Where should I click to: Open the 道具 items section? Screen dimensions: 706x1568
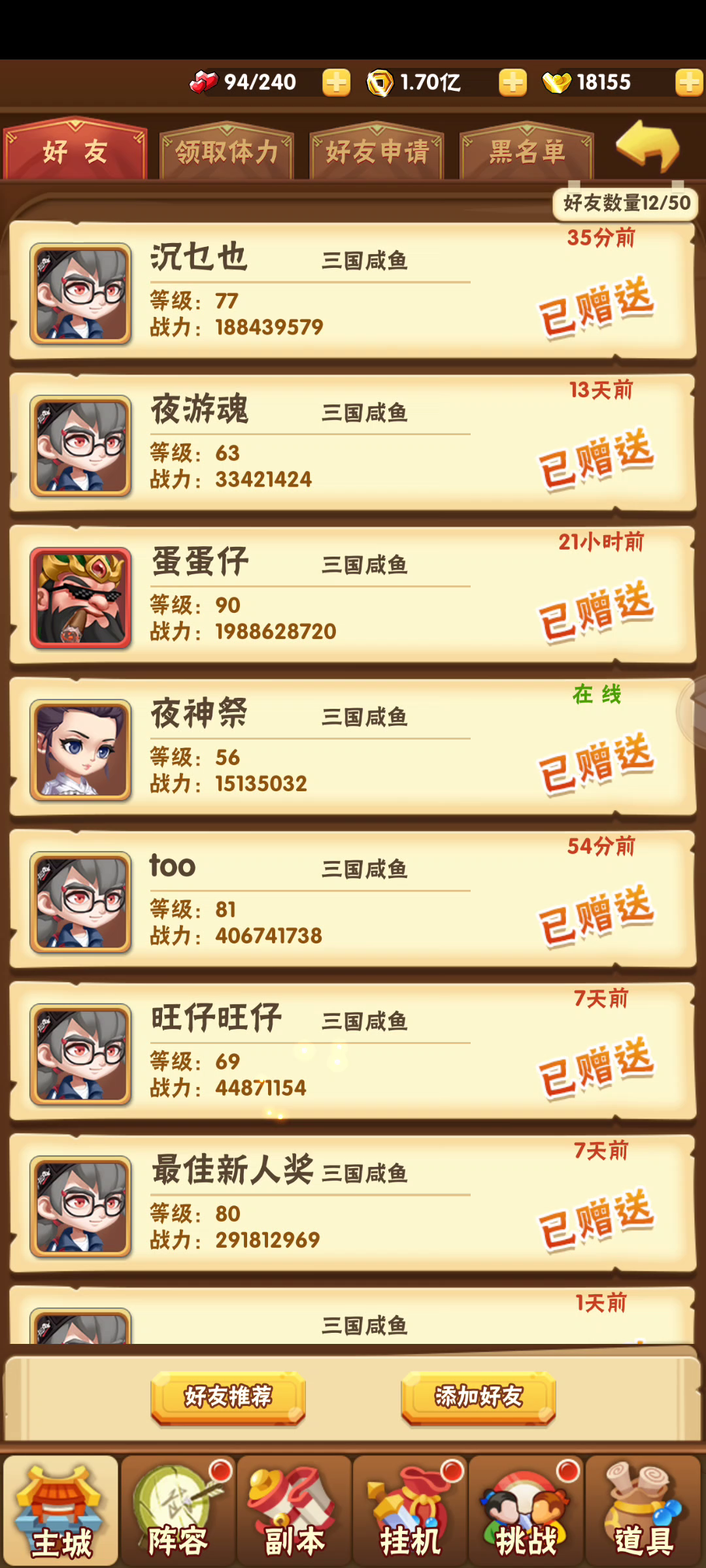[x=643, y=1512]
